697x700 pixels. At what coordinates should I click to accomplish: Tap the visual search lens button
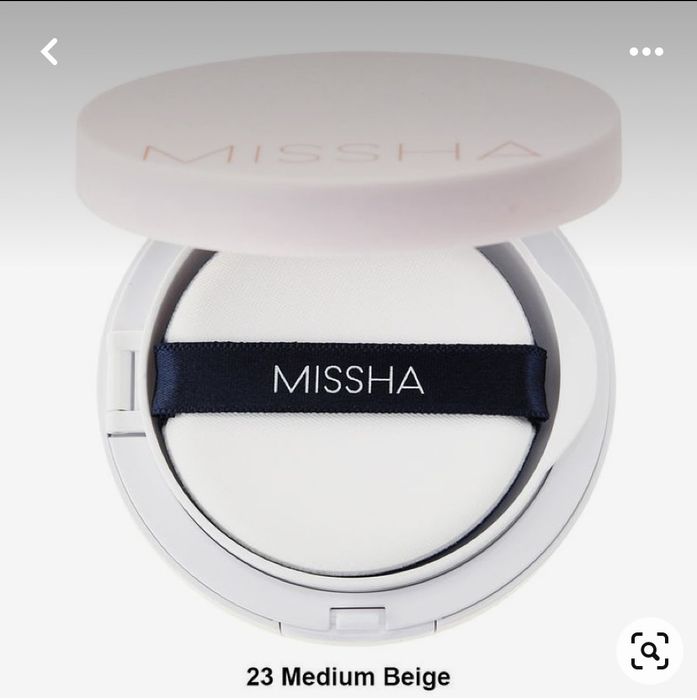pos(649,651)
